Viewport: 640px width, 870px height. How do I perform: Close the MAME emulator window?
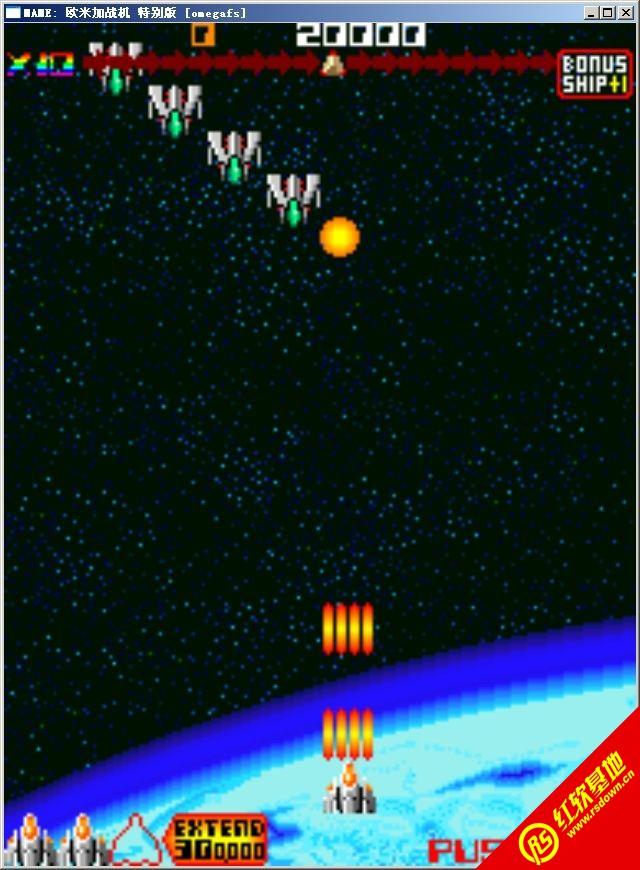[626, 13]
